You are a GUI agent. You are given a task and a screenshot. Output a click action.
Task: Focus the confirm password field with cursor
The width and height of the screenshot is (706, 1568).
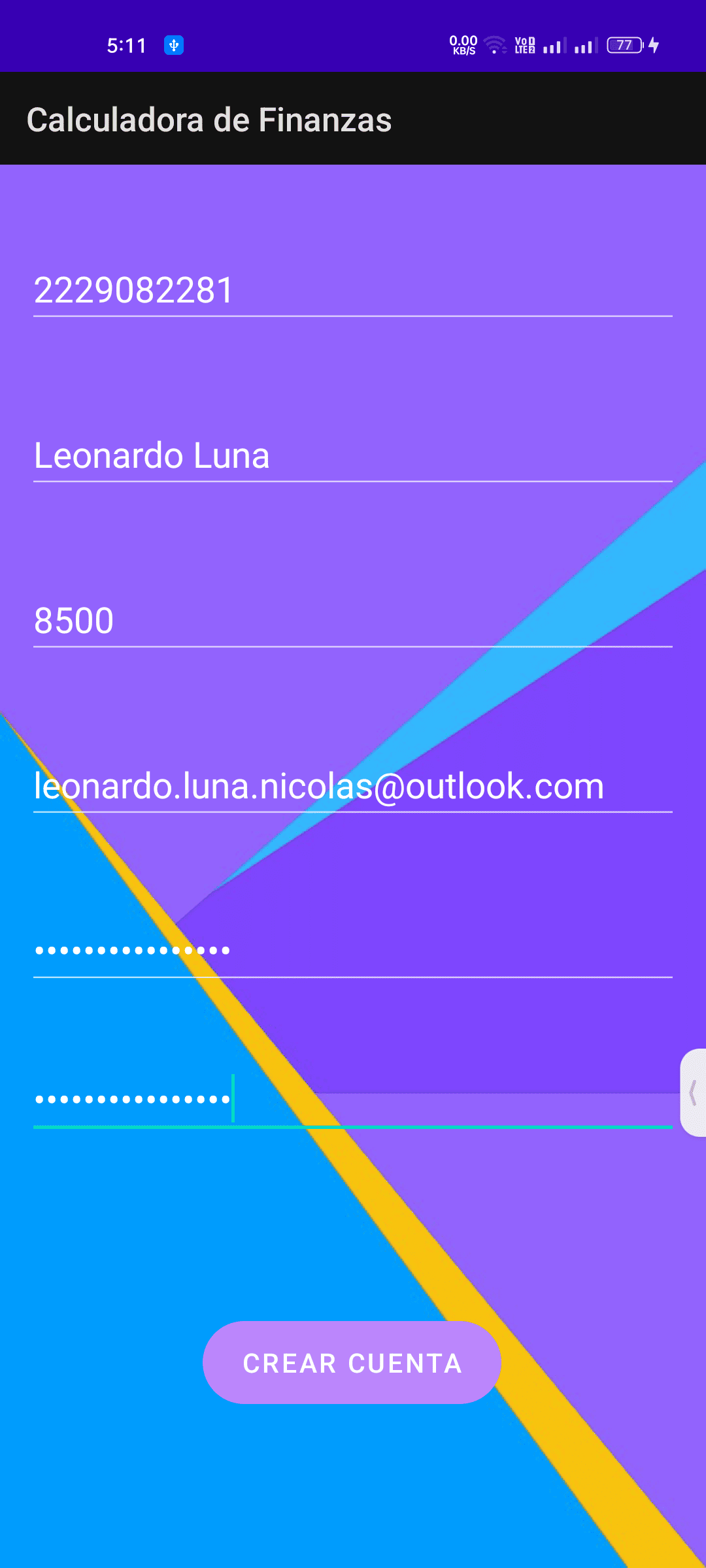pos(353,1100)
